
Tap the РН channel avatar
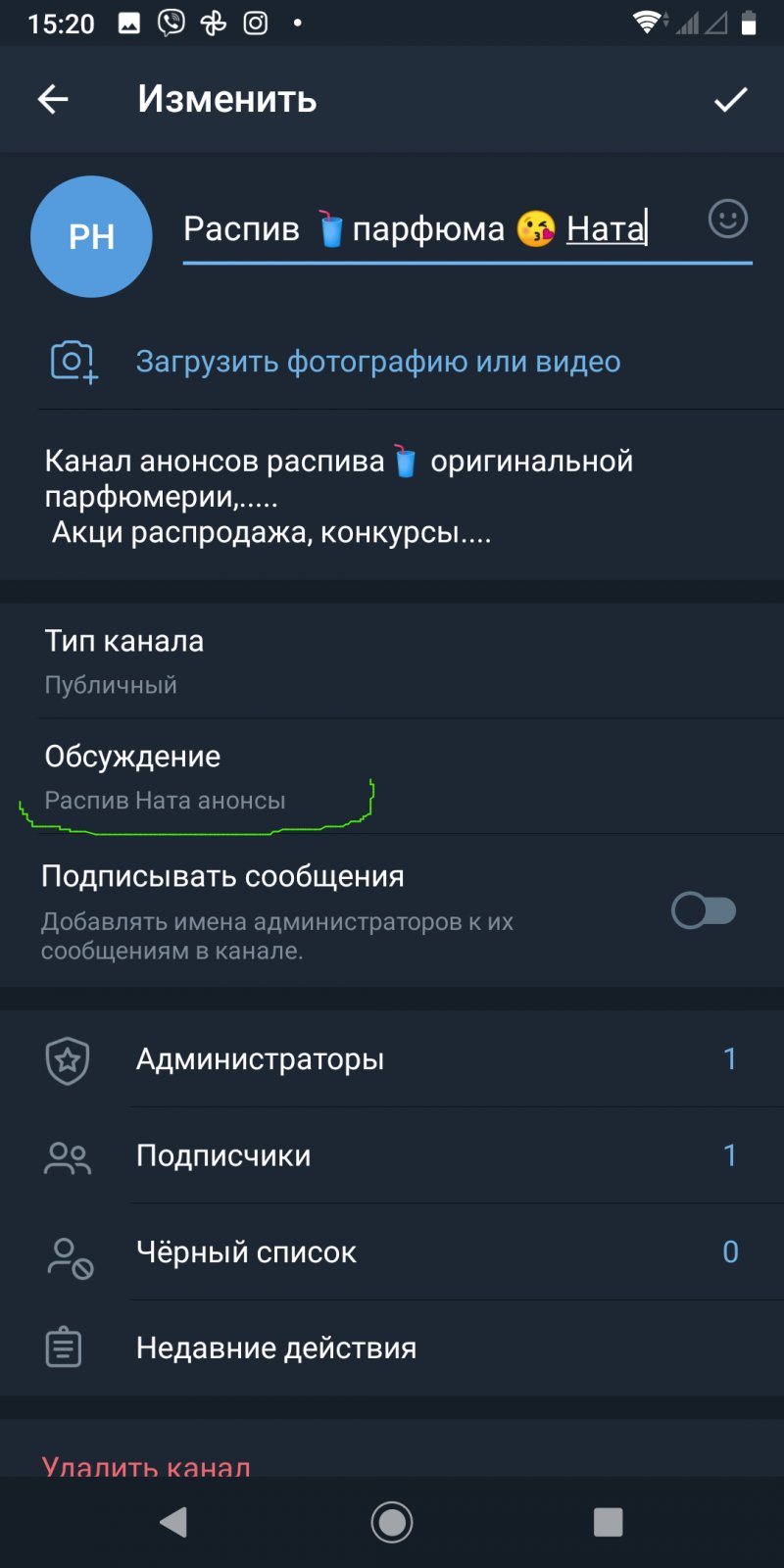[x=91, y=236]
